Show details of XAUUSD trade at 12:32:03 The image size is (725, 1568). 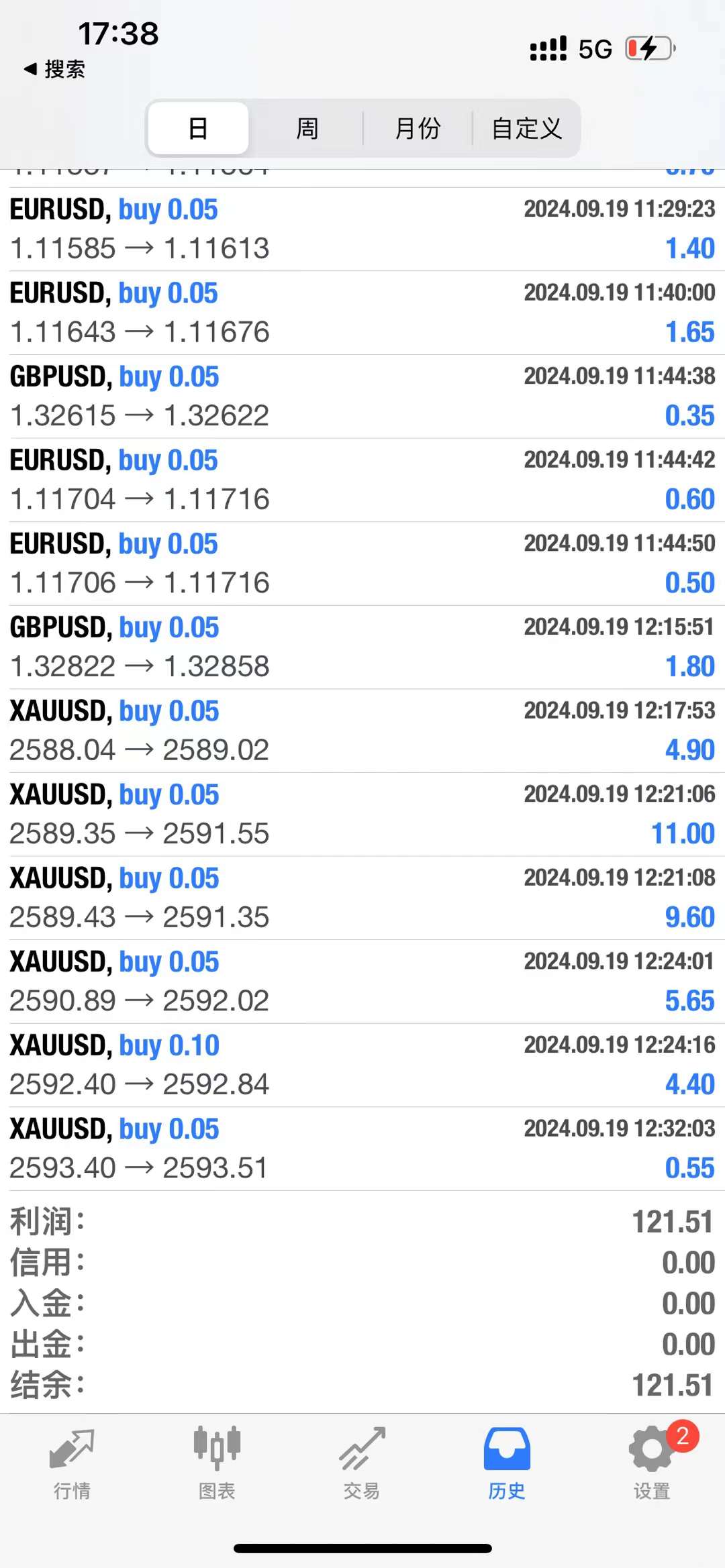[362, 1149]
